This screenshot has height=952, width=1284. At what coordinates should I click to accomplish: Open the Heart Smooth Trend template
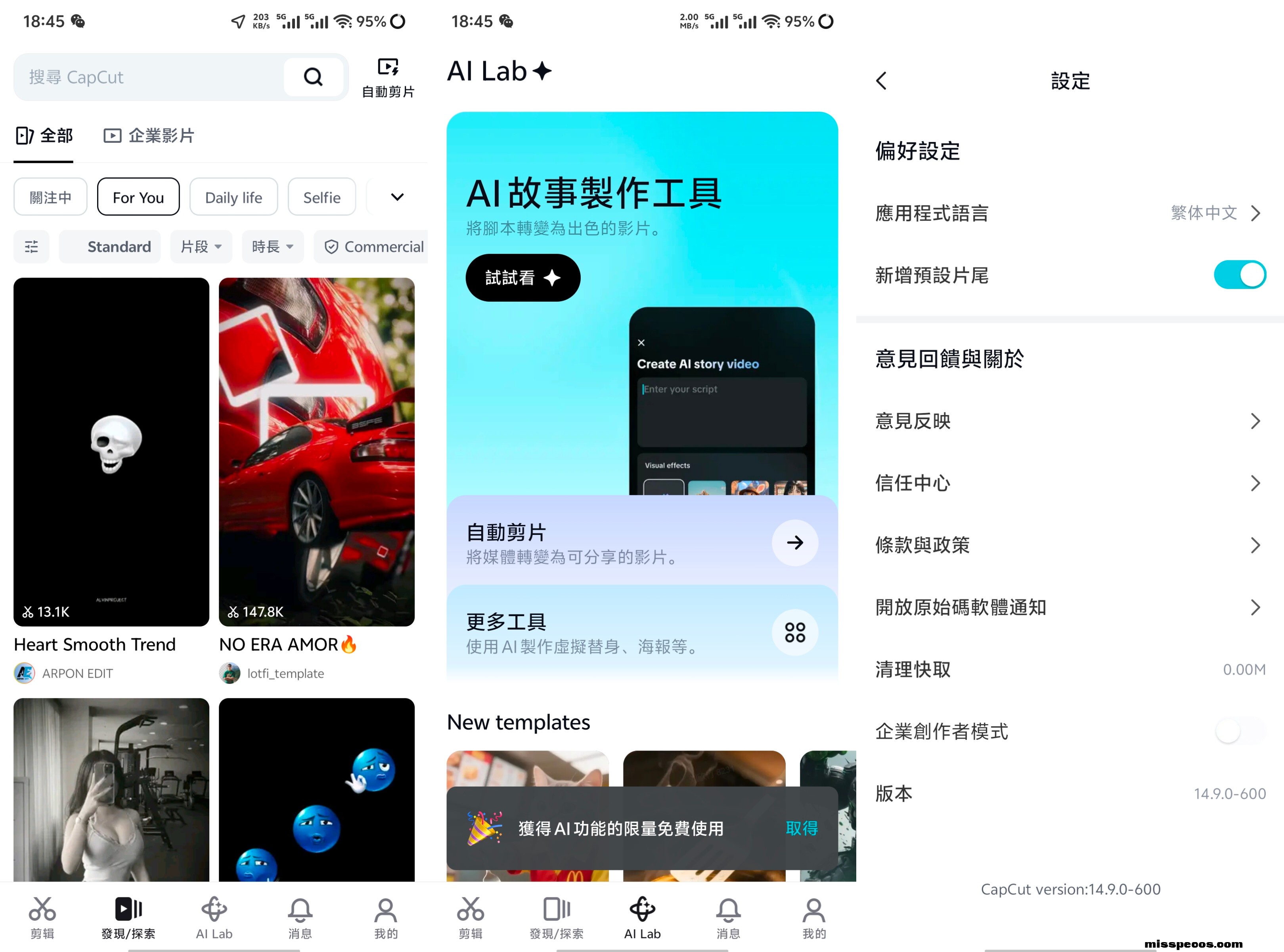pyautogui.click(x=111, y=452)
